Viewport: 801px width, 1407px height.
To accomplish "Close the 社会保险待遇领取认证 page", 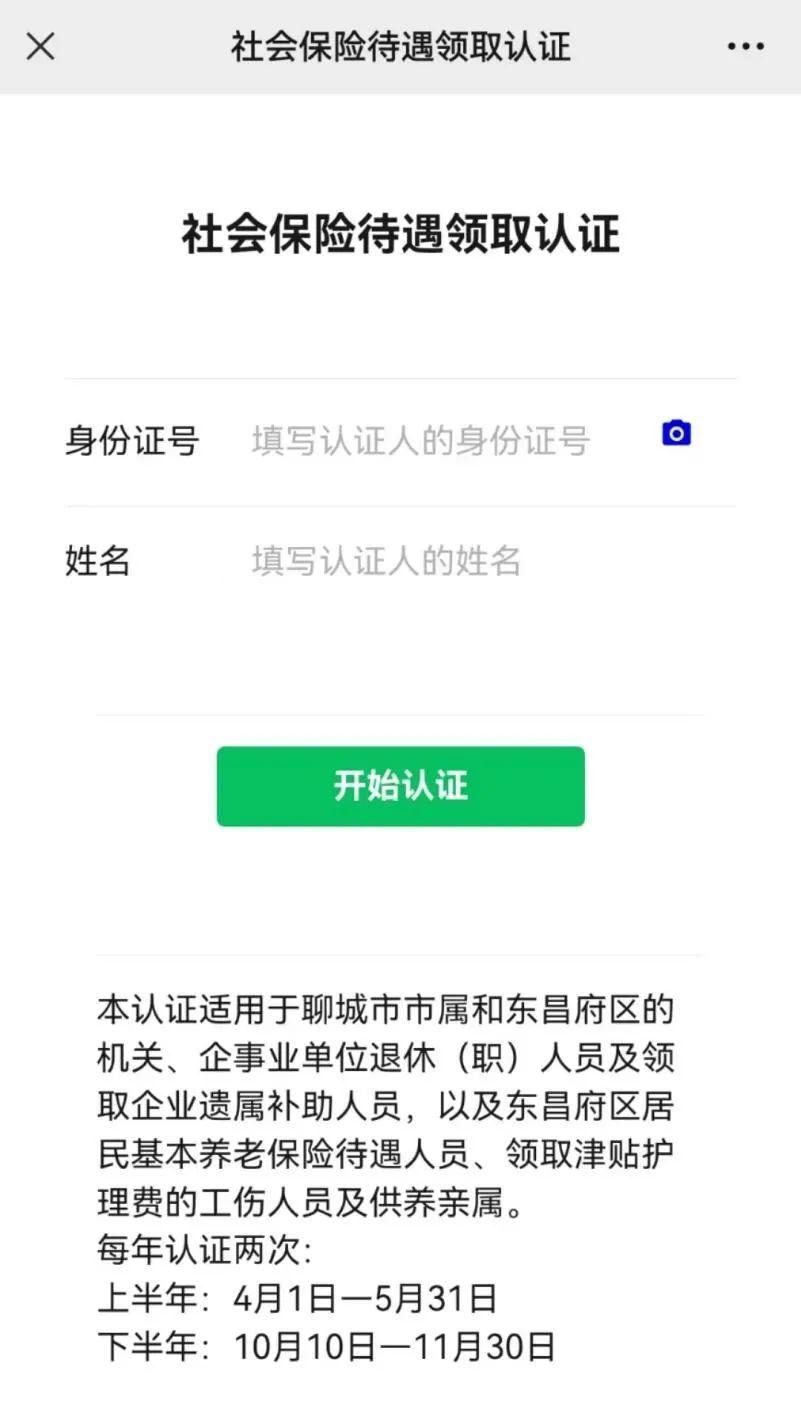I will point(40,46).
